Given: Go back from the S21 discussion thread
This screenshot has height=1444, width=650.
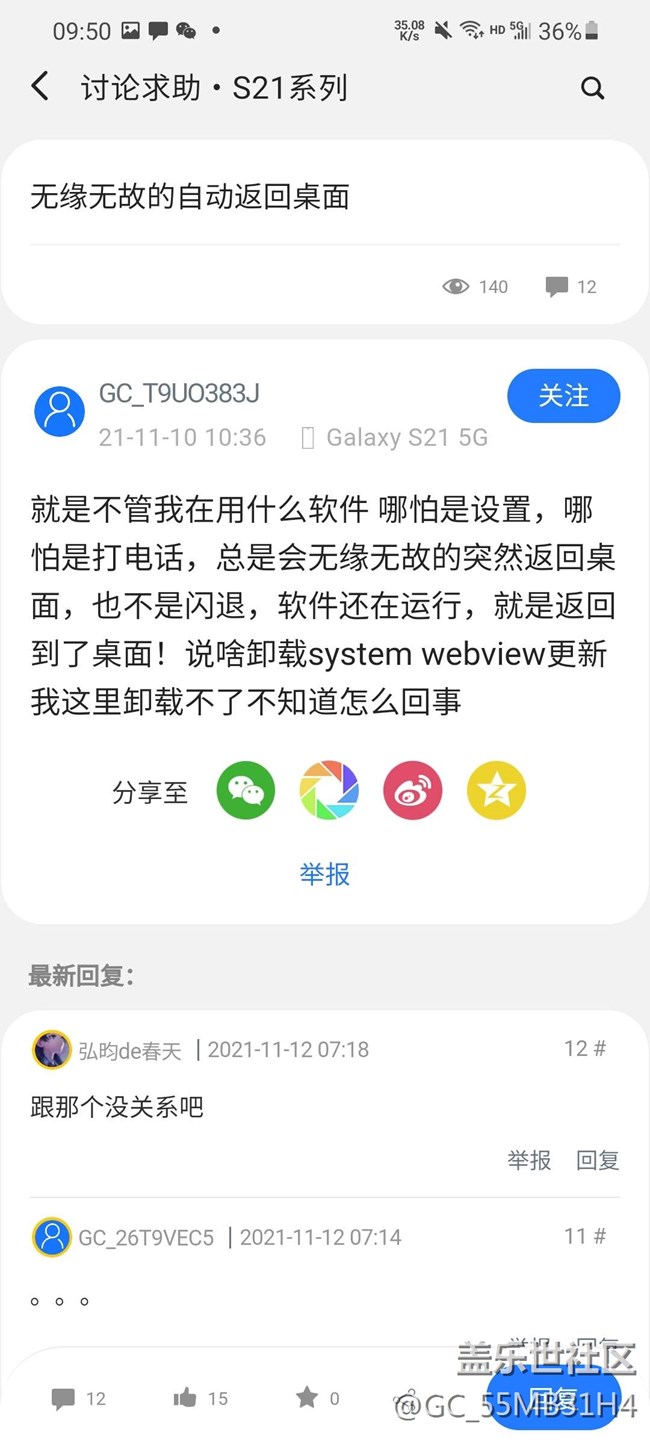Looking at the screenshot, I should 40,87.
